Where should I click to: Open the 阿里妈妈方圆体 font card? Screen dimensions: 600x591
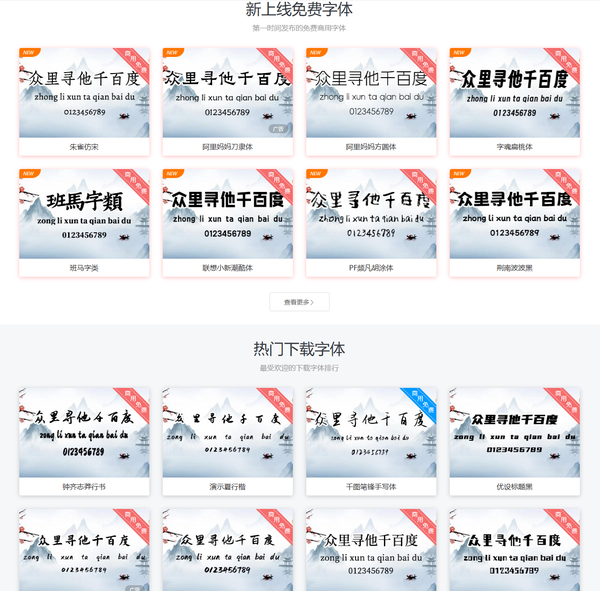pyautogui.click(x=371, y=100)
